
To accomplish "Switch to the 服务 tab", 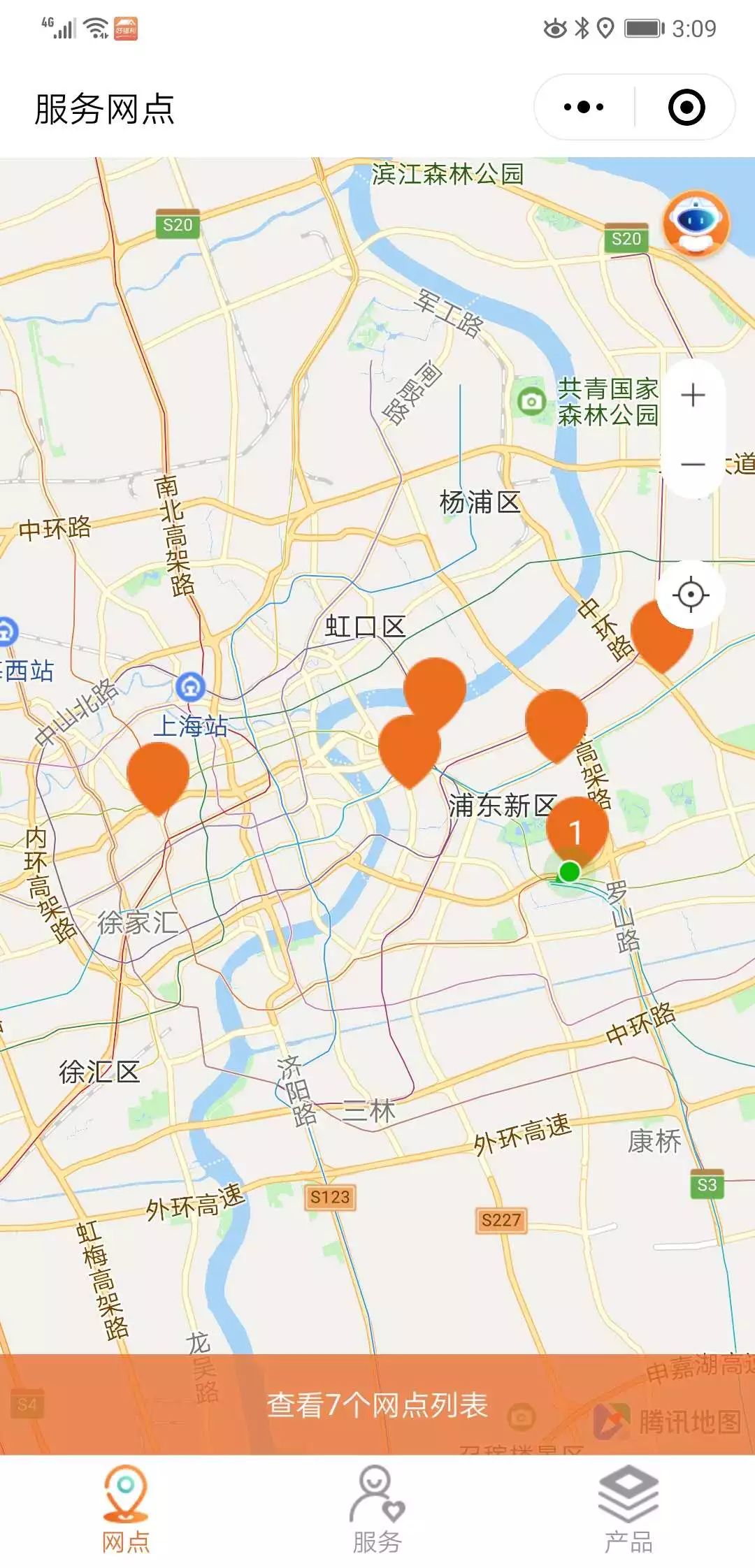I will click(x=377, y=1509).
